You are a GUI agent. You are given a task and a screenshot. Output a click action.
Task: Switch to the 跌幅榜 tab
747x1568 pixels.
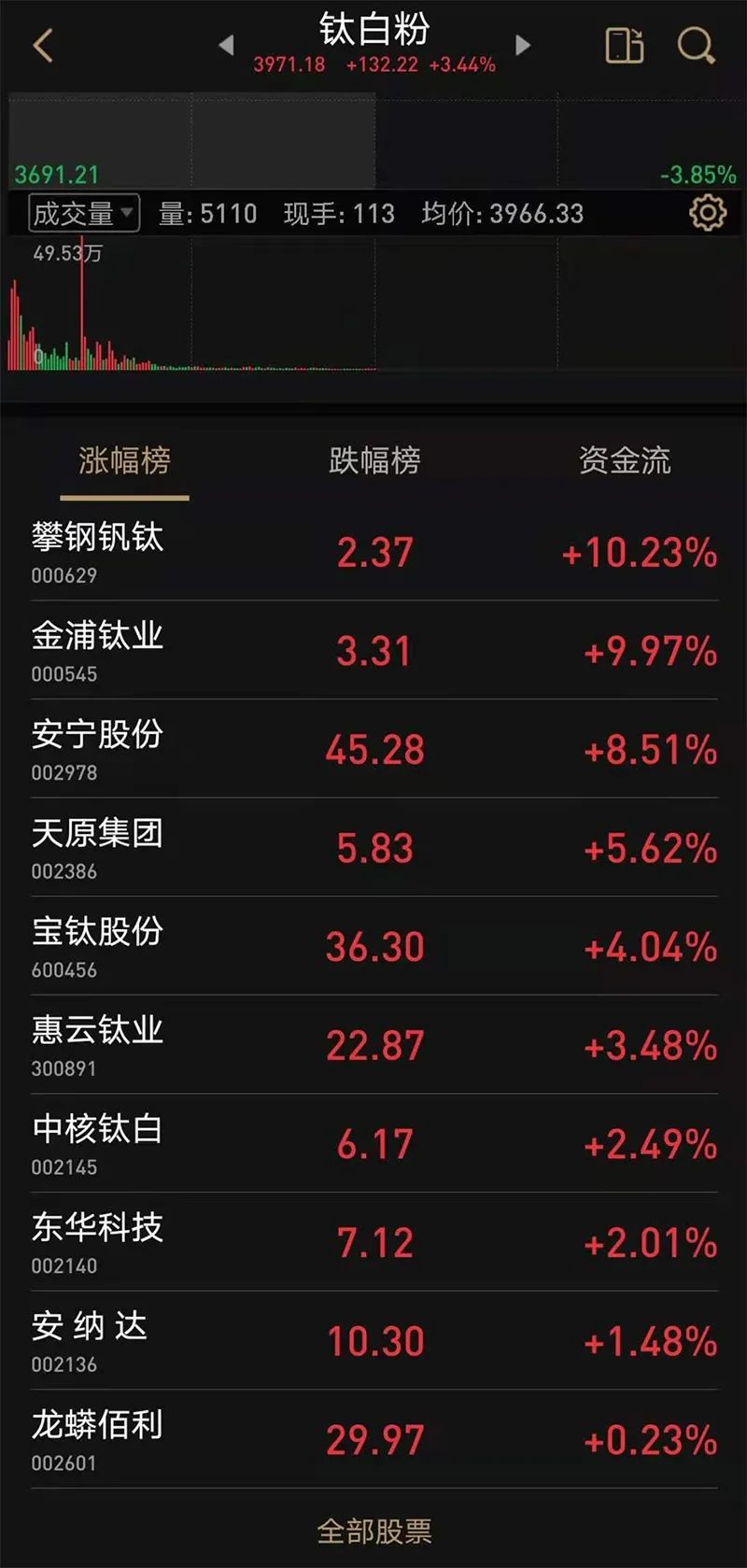[374, 460]
